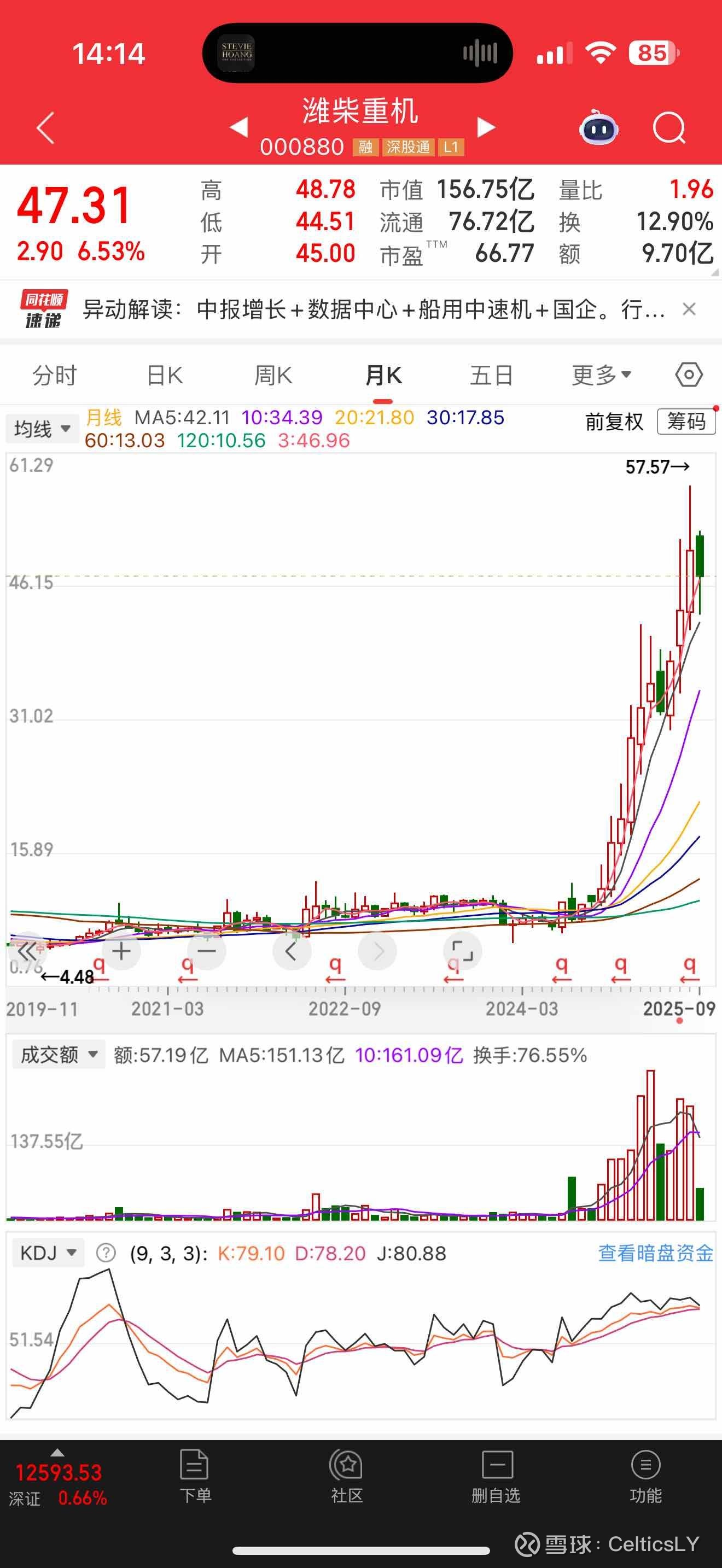This screenshot has height=1568, width=722.
Task: Zoom out the chart with minus button
Action: tap(207, 951)
